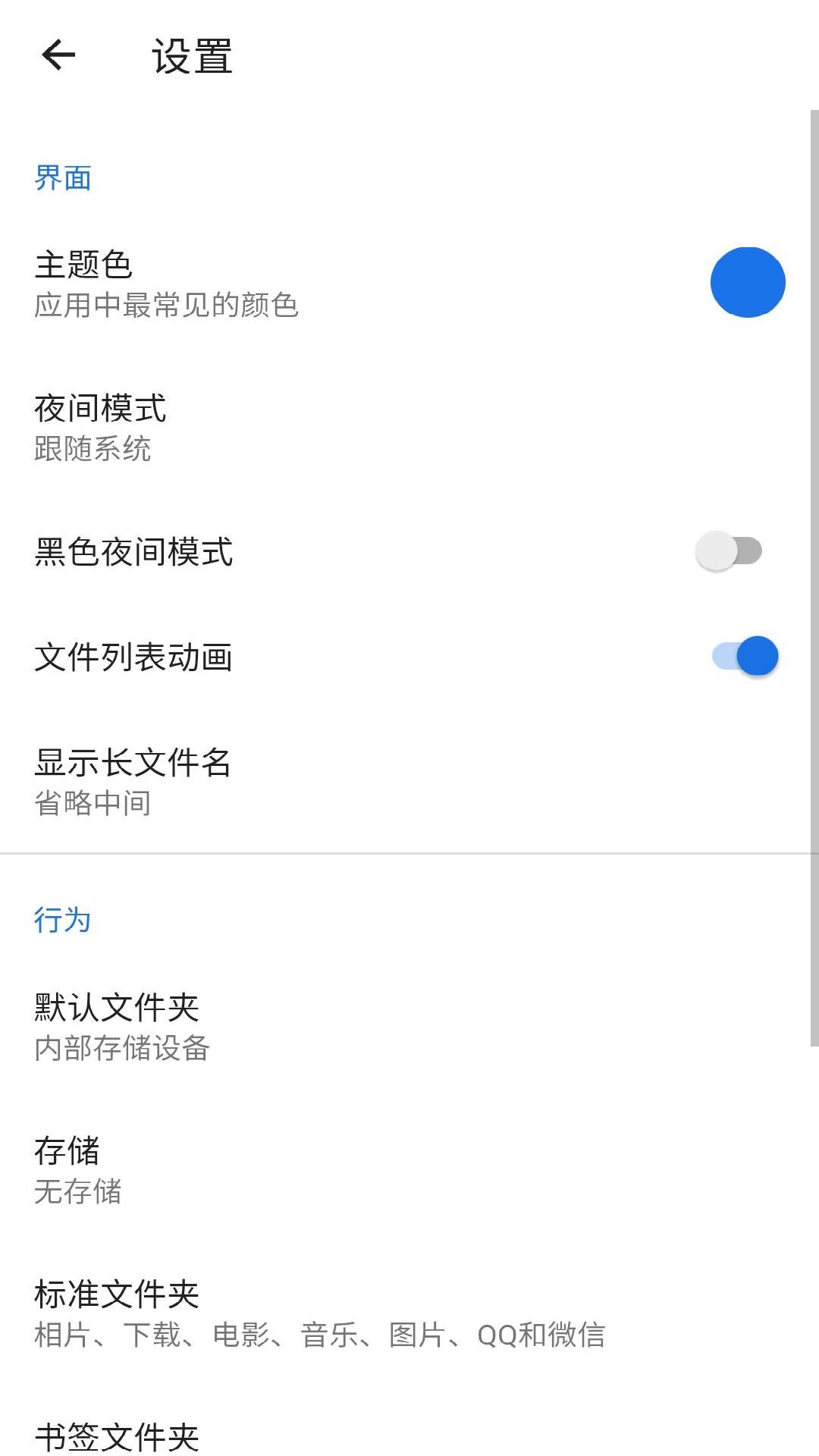The image size is (819, 1456).
Task: Tap 内部存储设备 default folder value
Action: [x=121, y=1050]
